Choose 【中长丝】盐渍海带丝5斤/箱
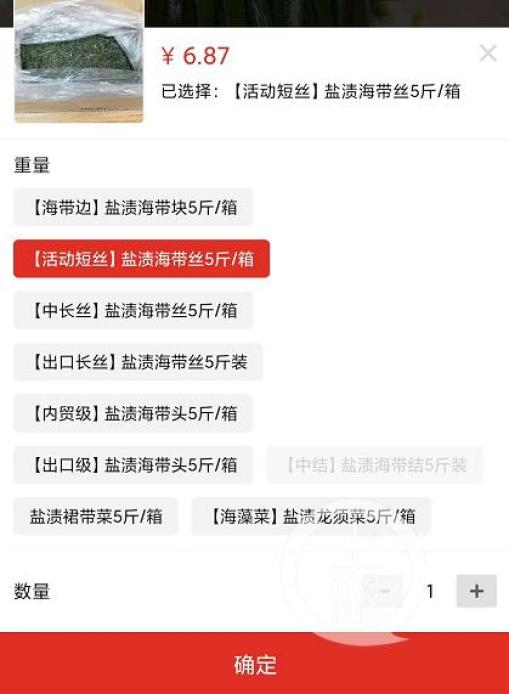The width and height of the screenshot is (509, 694). (133, 310)
